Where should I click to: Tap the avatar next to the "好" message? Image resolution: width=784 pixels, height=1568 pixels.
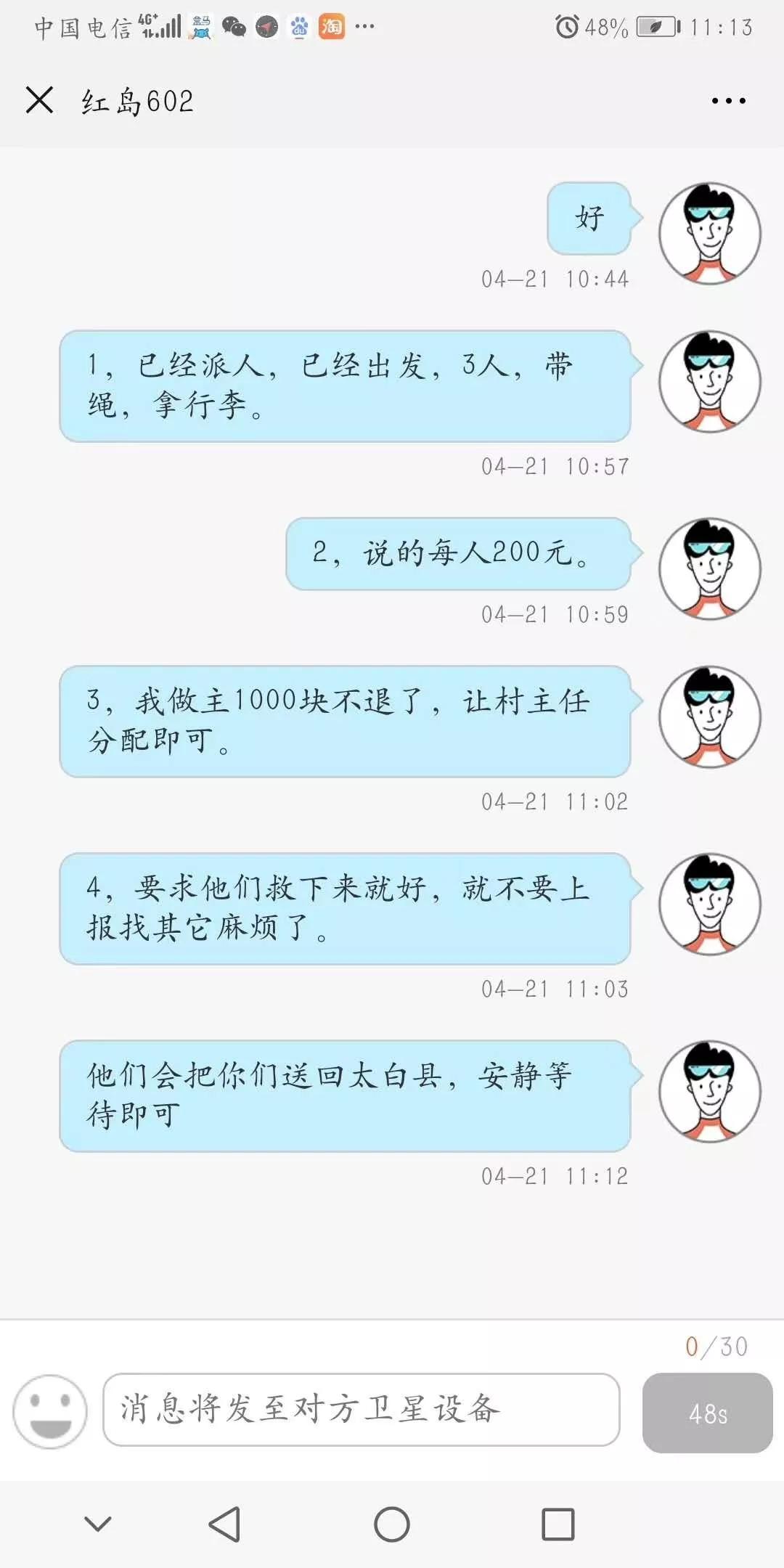(x=709, y=233)
